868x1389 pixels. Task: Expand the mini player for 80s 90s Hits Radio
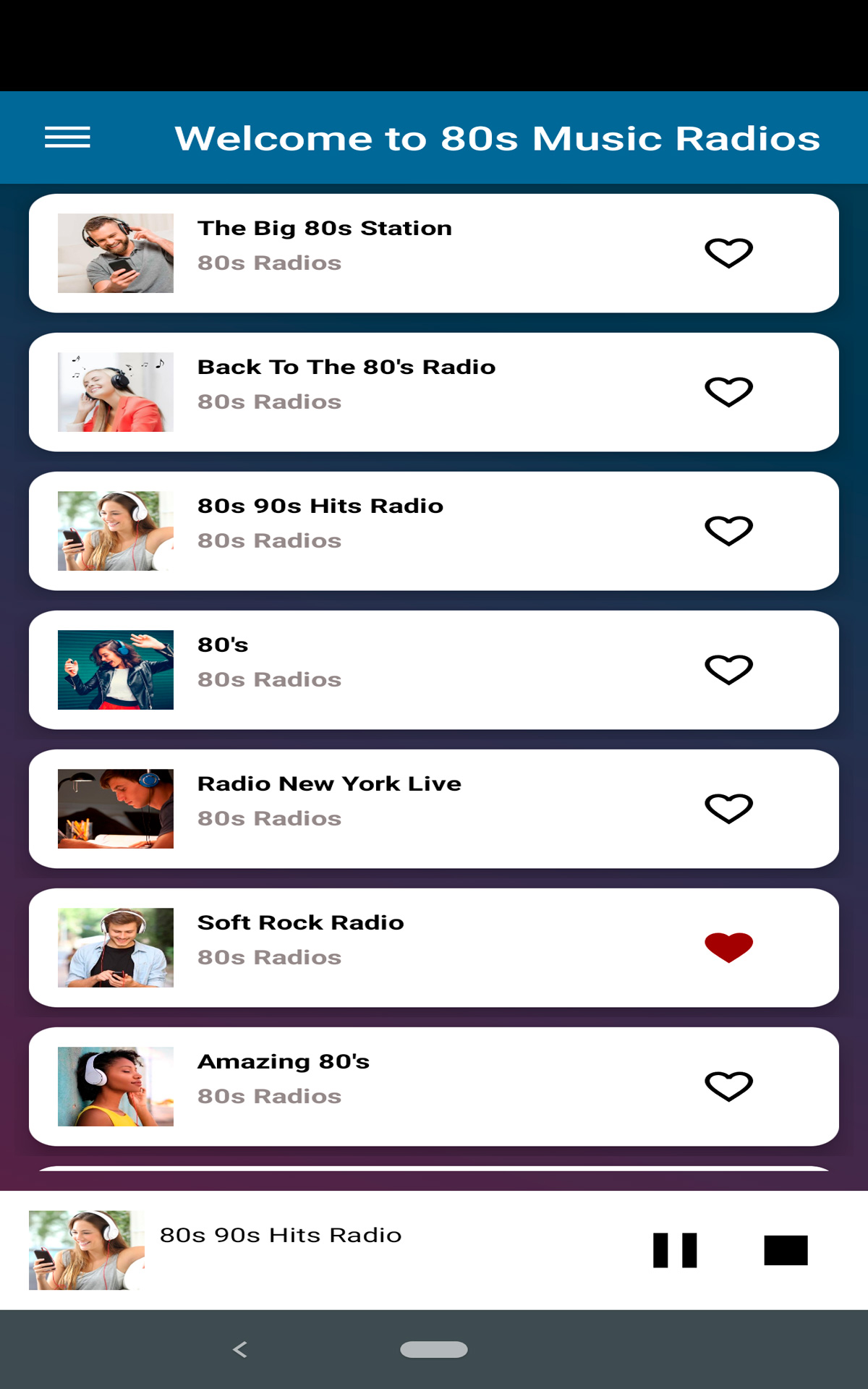coord(280,1236)
